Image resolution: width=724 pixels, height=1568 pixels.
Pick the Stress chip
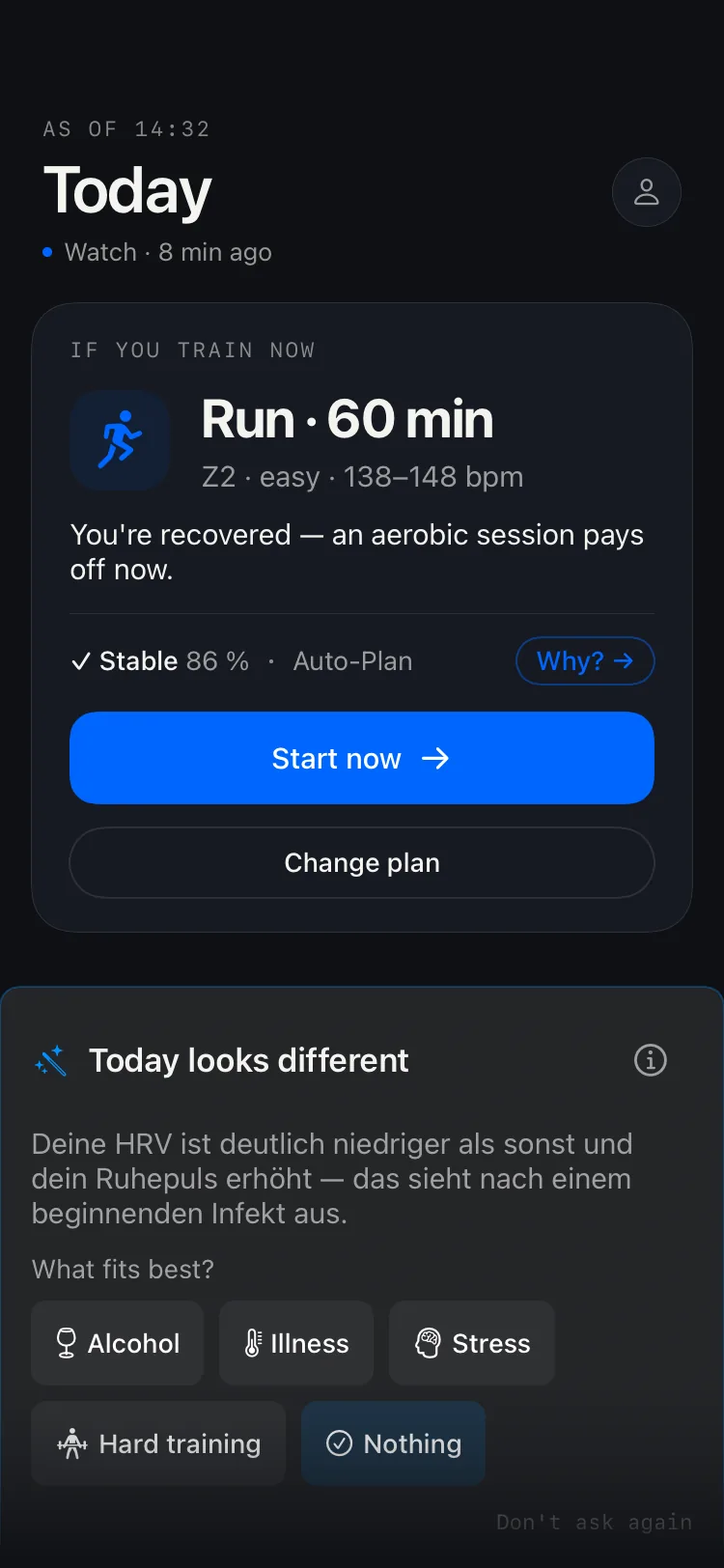[472, 1343]
